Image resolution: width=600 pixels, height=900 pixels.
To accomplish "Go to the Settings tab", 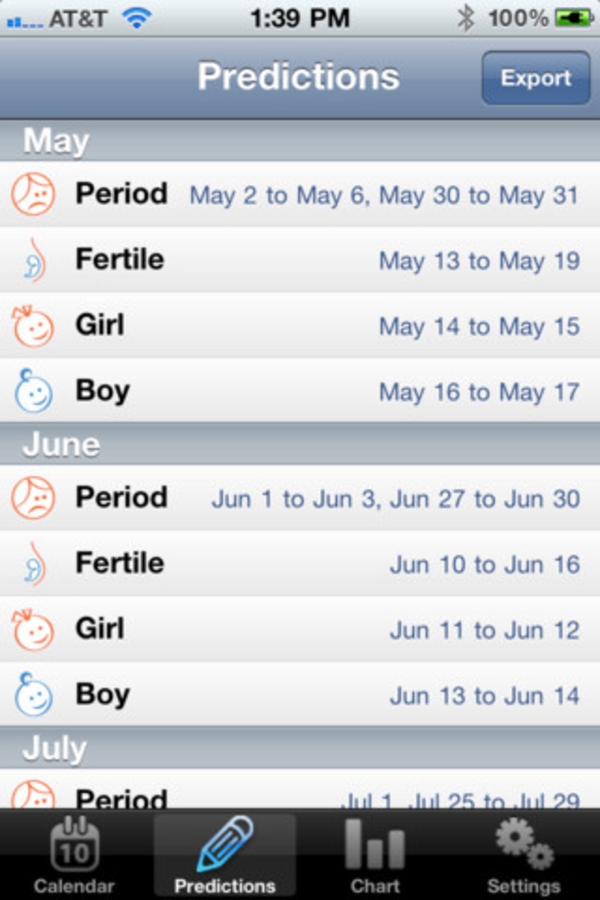I will coord(523,855).
